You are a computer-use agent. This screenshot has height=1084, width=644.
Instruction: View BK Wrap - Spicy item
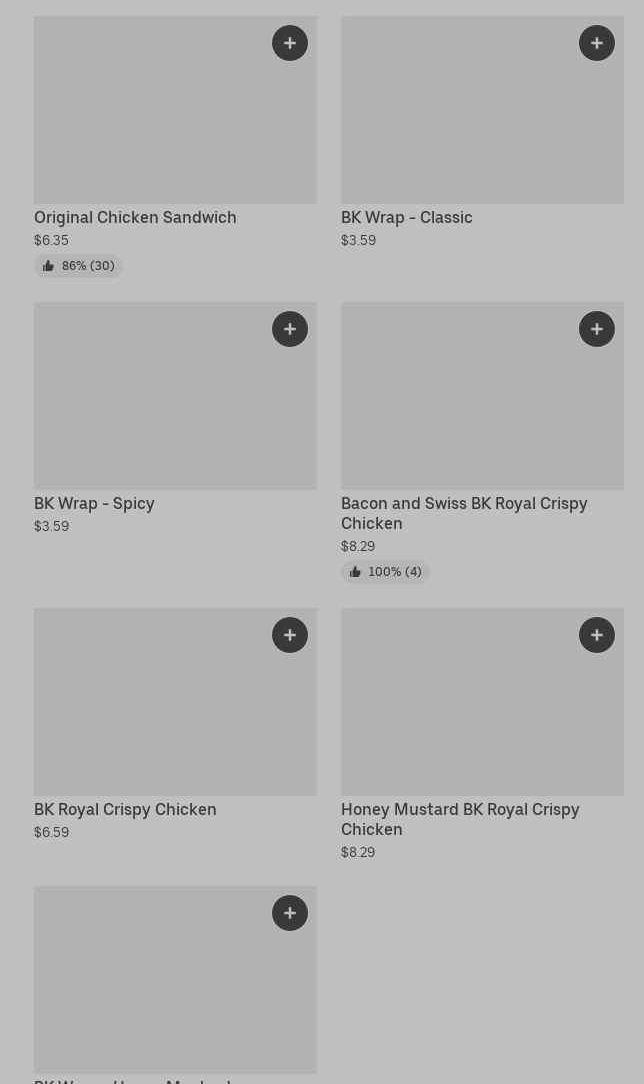[94, 503]
